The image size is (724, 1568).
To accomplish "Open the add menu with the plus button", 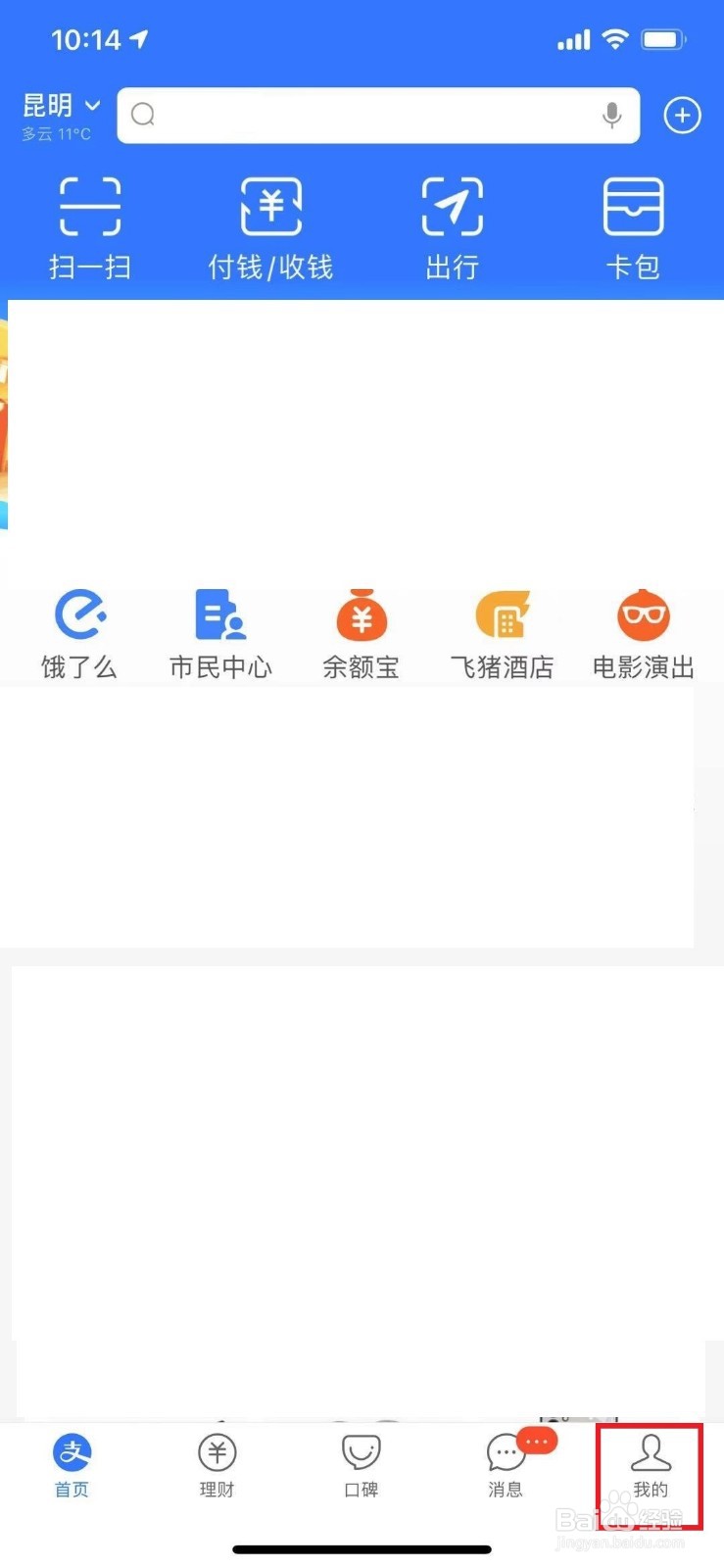I will point(682,115).
